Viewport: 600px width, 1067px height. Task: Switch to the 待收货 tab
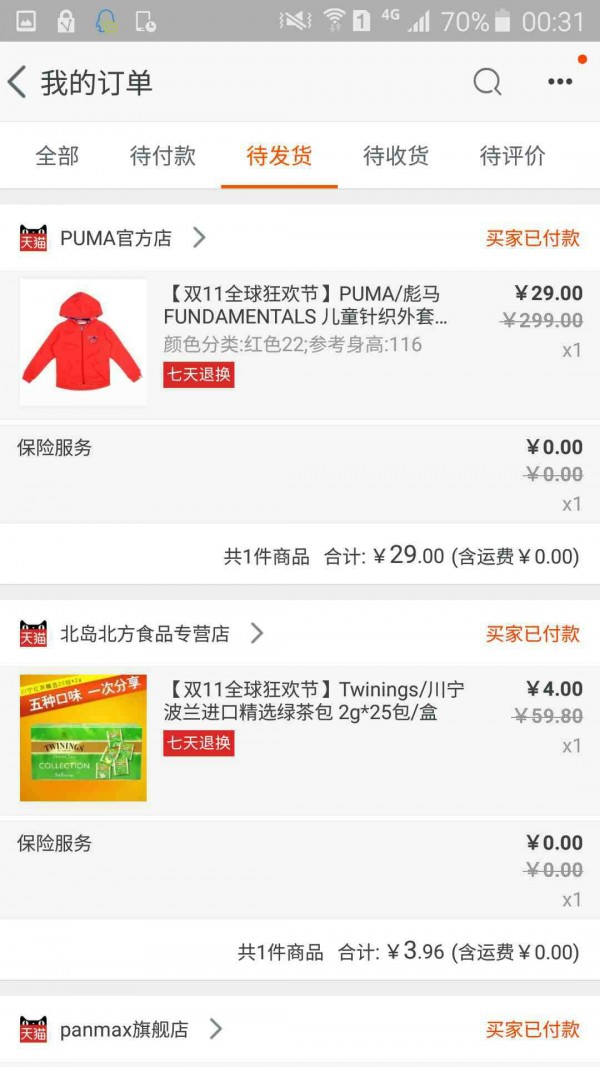[396, 156]
